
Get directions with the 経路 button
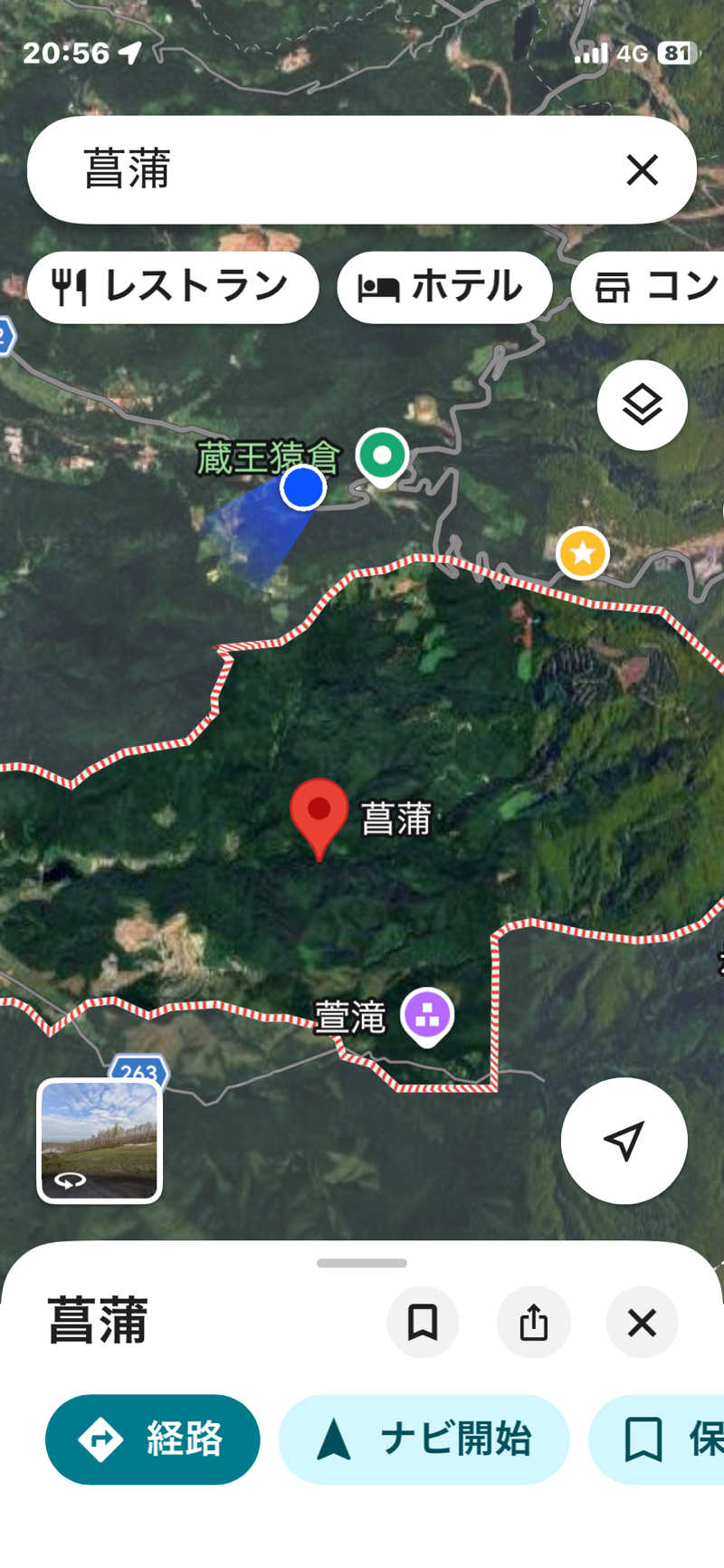coord(153,1439)
